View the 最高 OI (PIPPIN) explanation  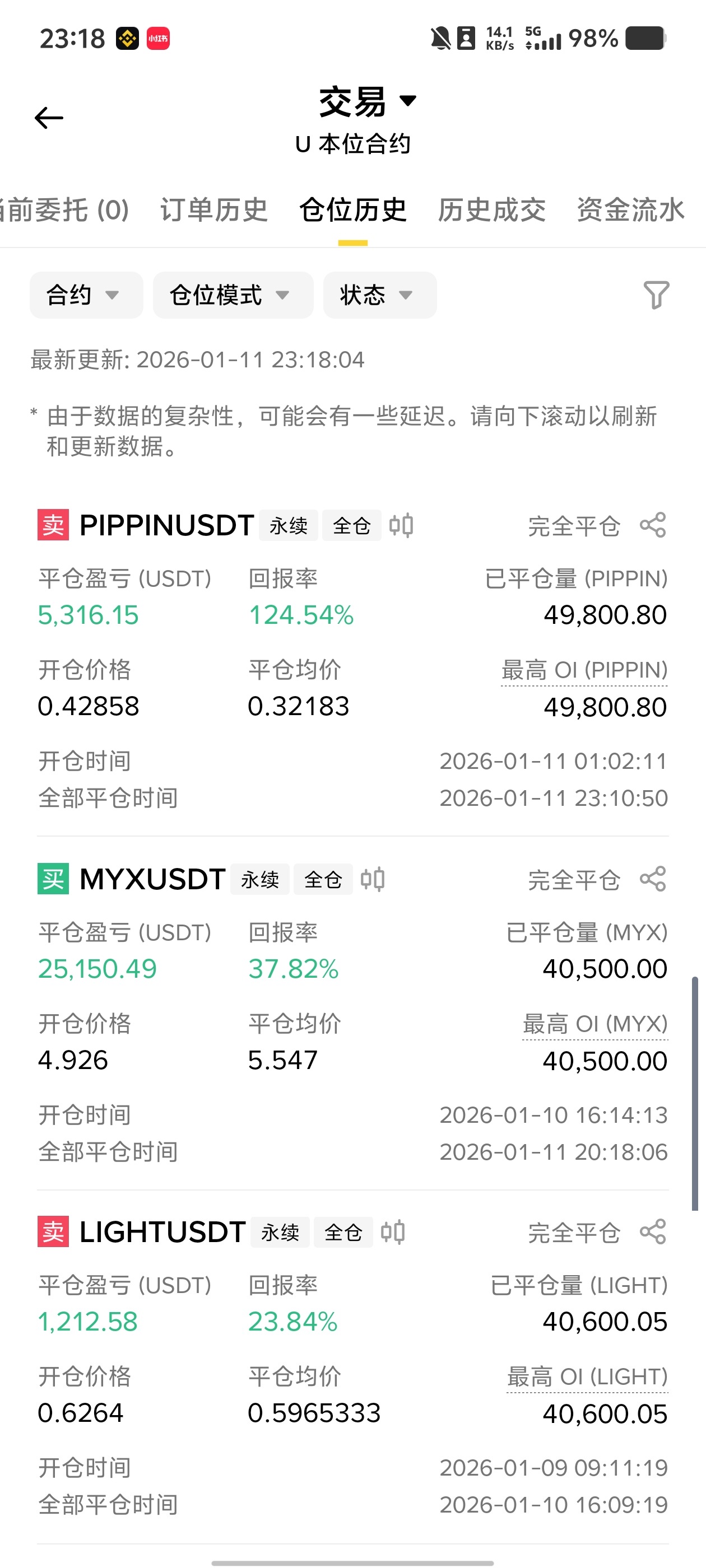tap(584, 671)
